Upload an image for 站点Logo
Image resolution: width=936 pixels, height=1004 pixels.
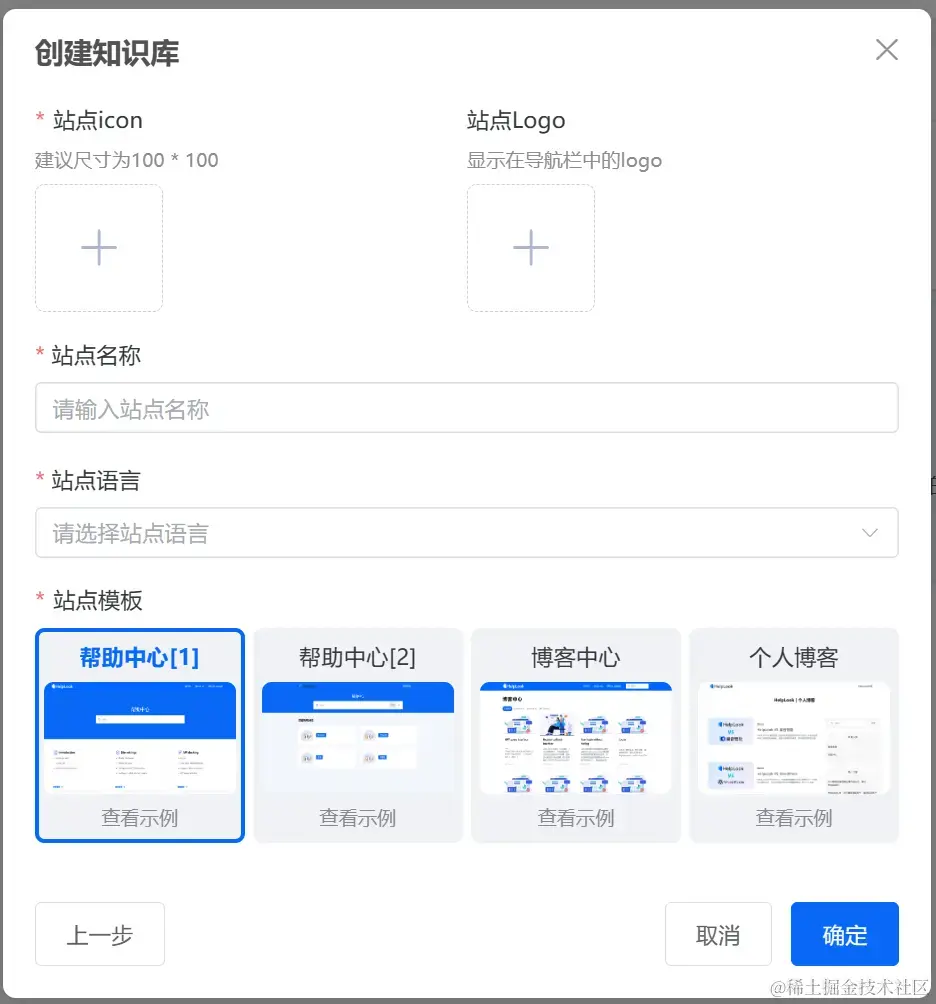[531, 248]
